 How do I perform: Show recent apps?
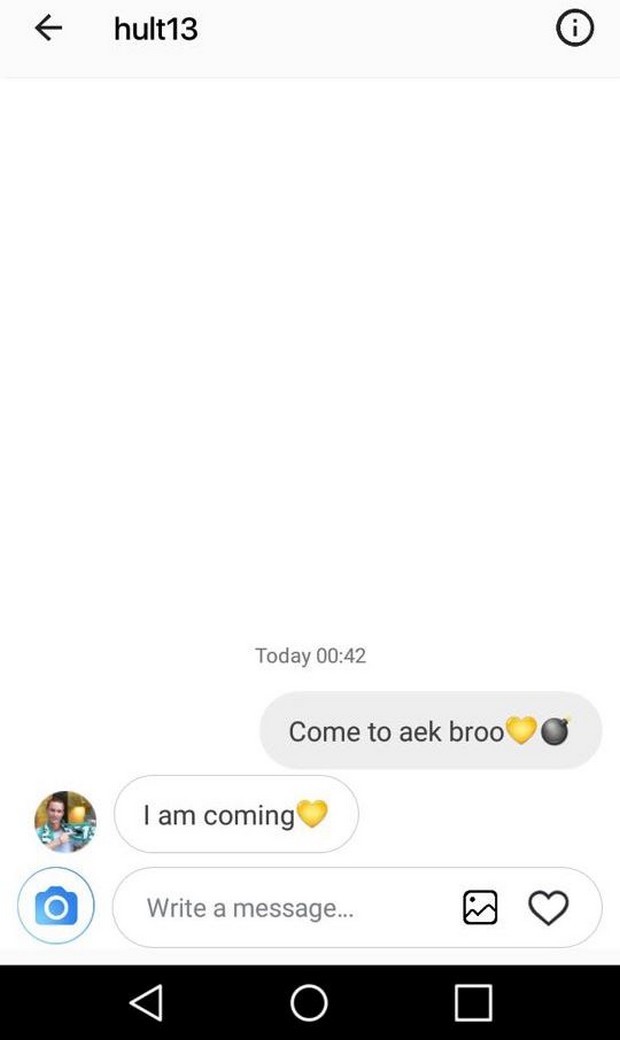(473, 1002)
